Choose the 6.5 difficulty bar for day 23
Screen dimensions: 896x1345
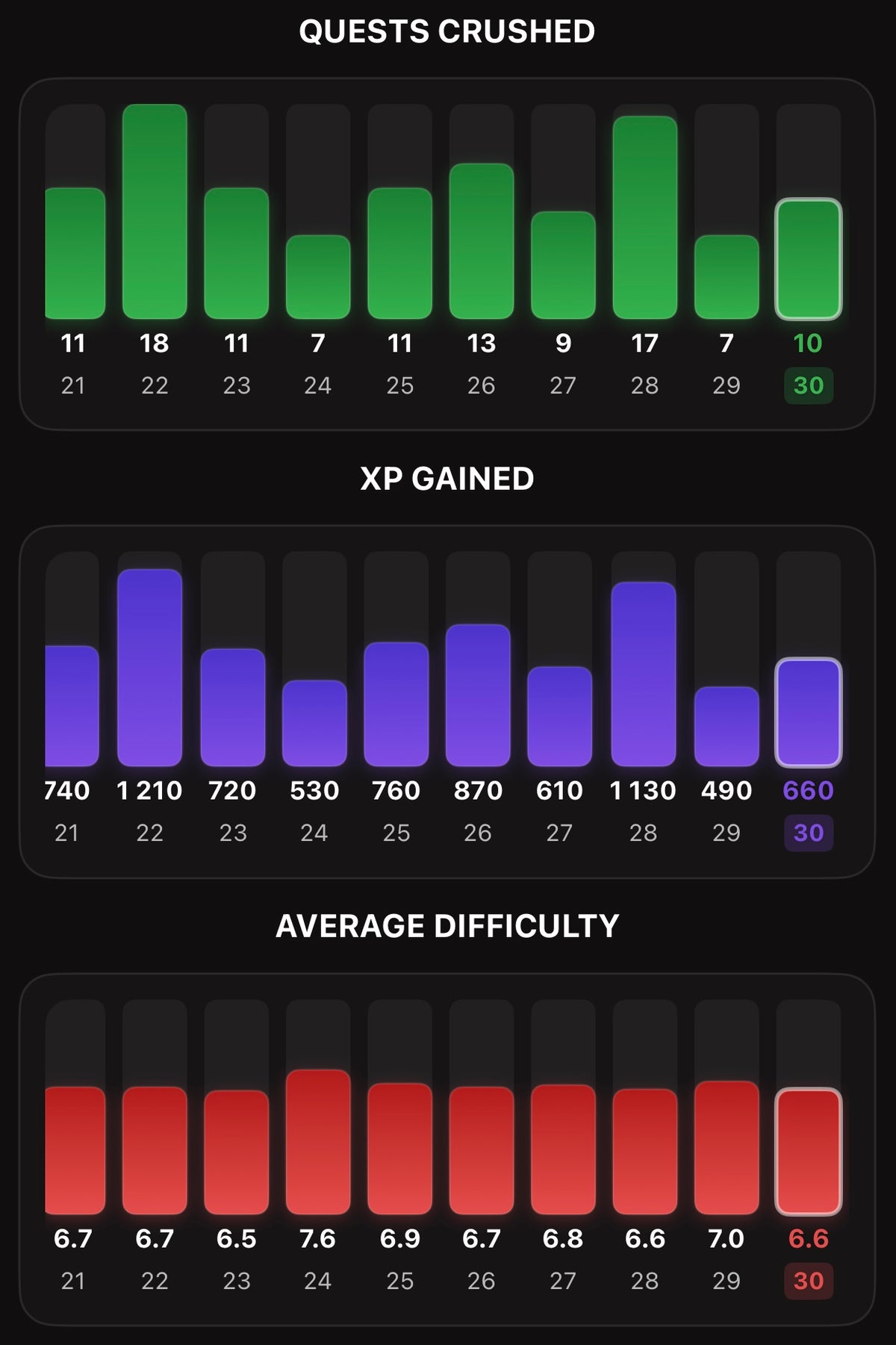click(x=237, y=1152)
